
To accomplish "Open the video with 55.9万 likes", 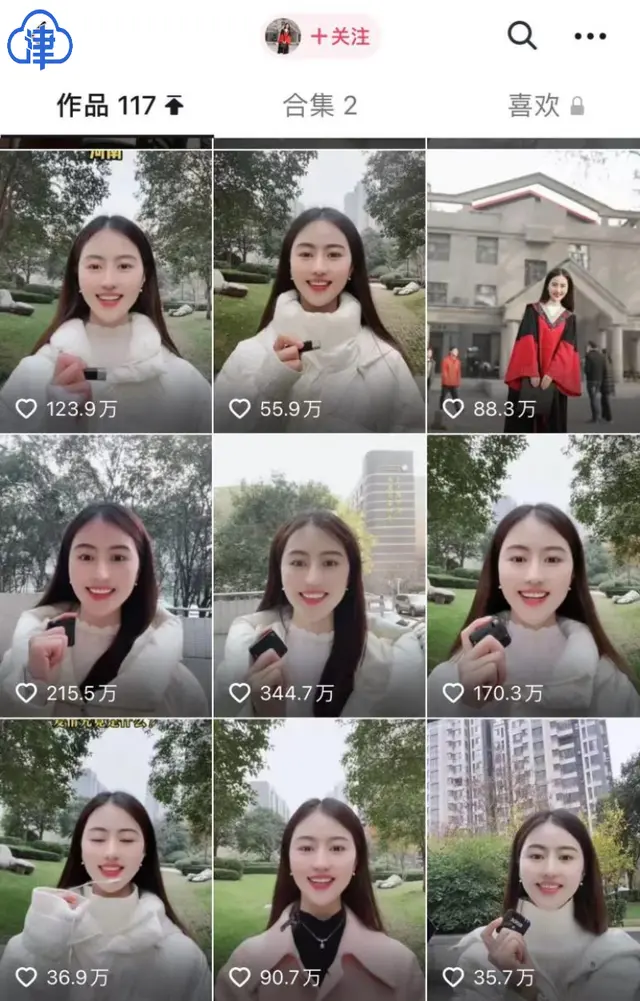I will click(319, 290).
